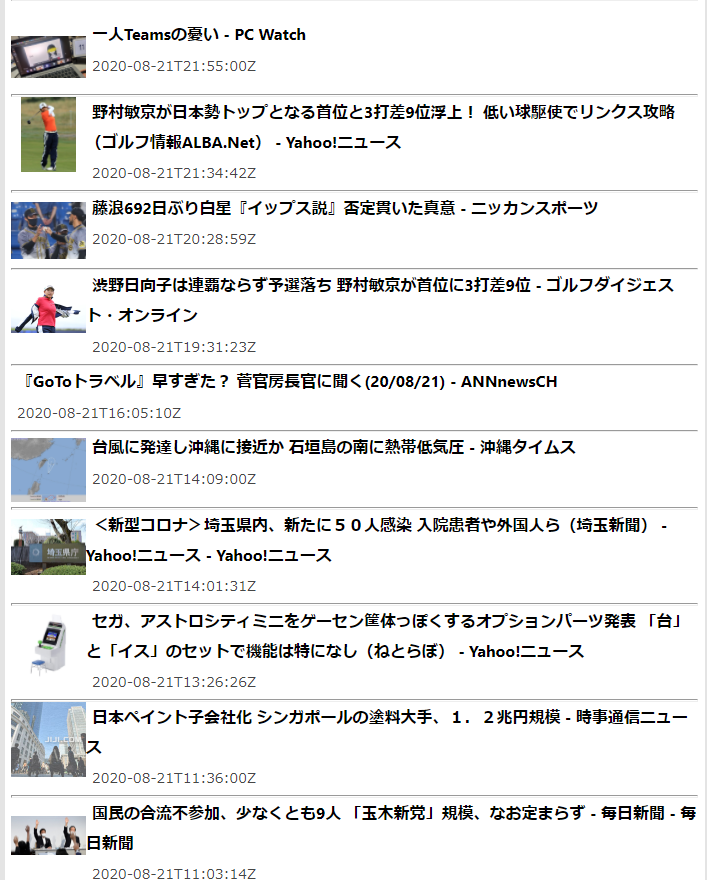The height and width of the screenshot is (880, 707).
Task: Read the セガ アストロシティミニ ねとらぼ article
Action: [386, 622]
